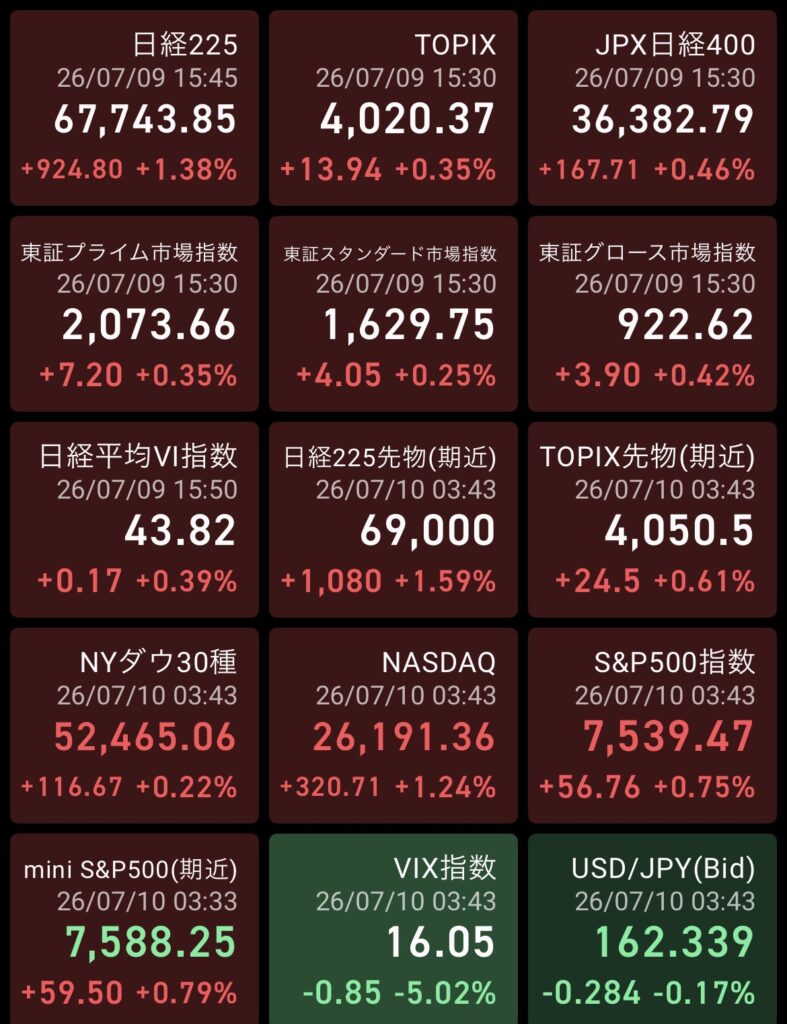Open the 日経平均VI指数 card
Viewport: 787px width, 1024px height.
135,520
